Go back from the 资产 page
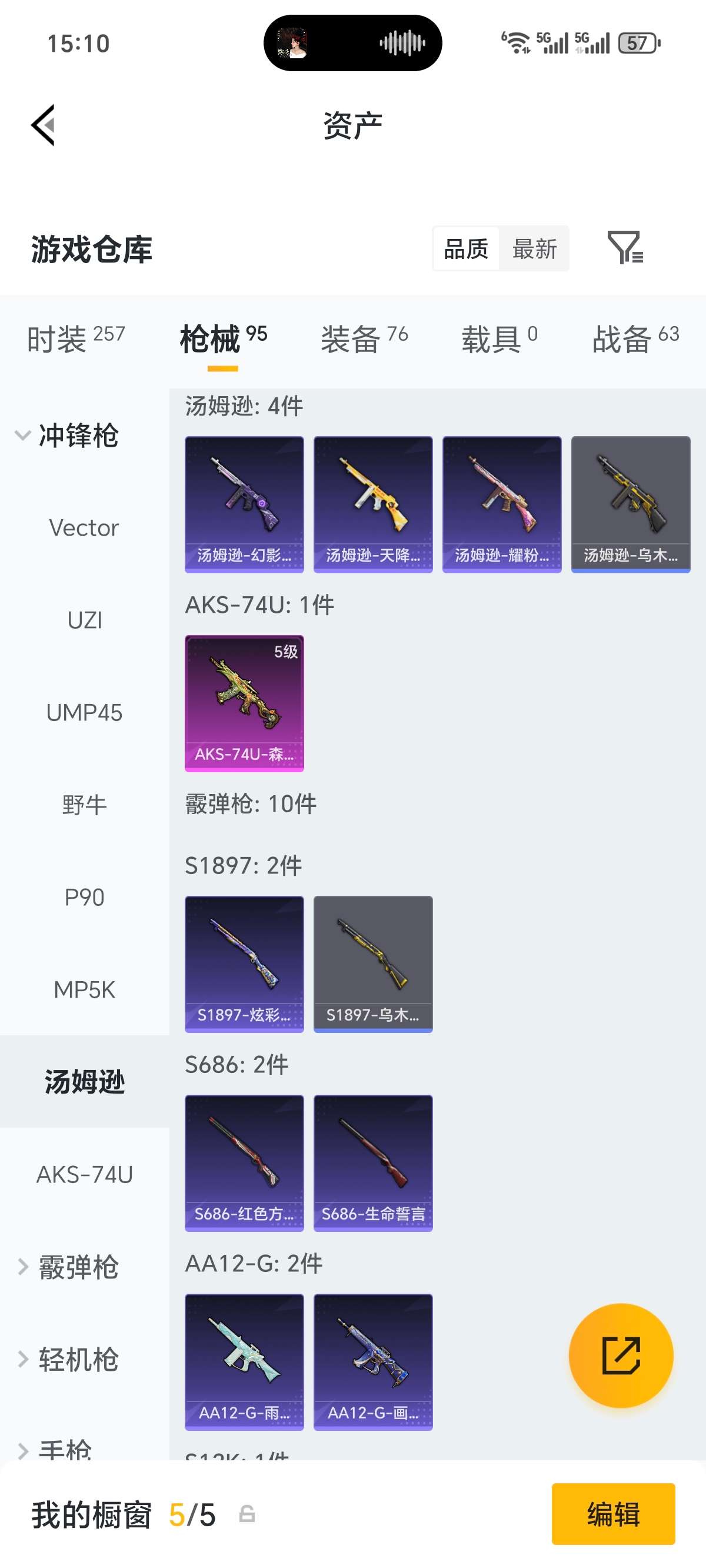This screenshot has height=1568, width=706. click(44, 125)
